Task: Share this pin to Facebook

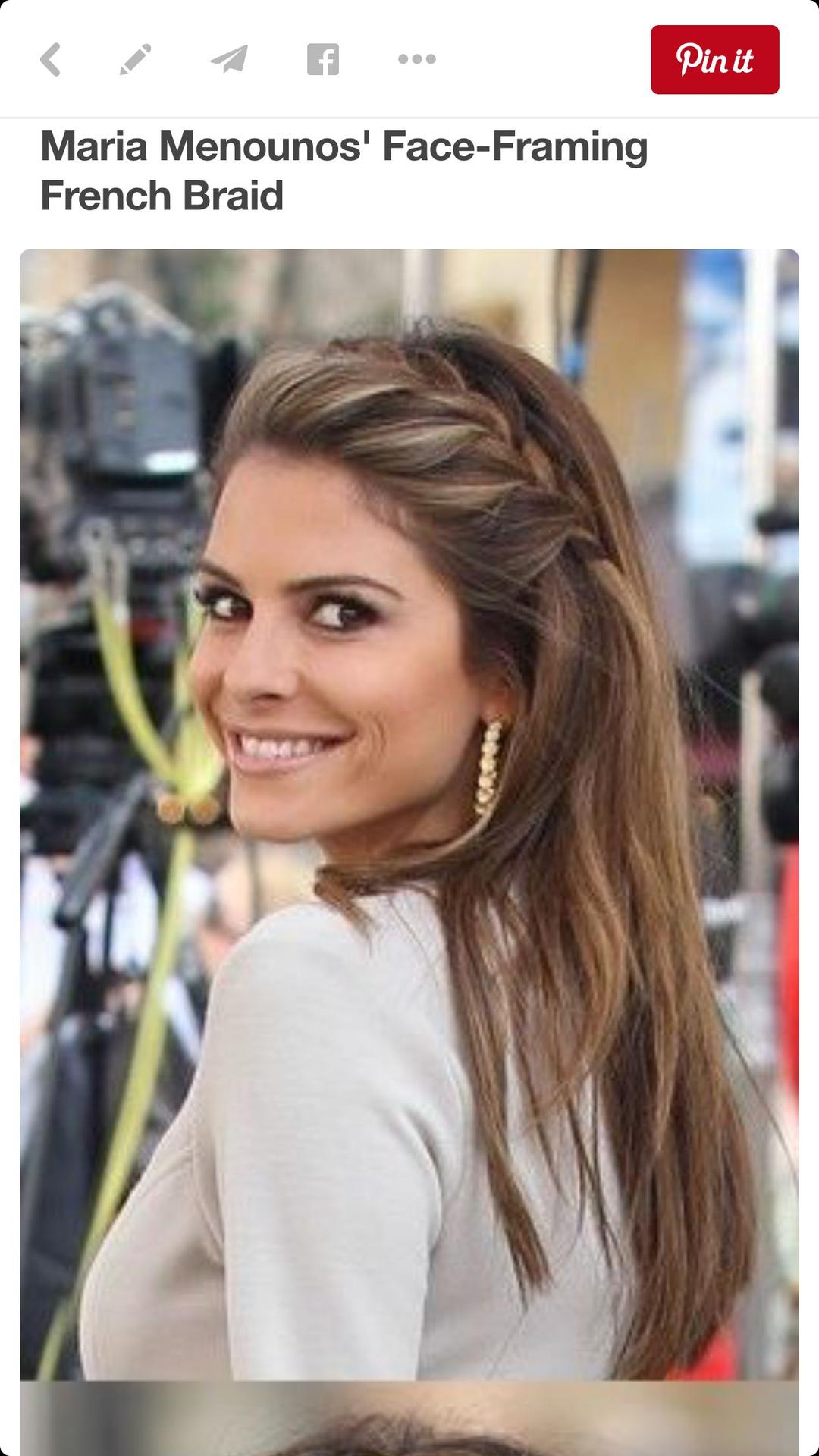Action: (323, 59)
